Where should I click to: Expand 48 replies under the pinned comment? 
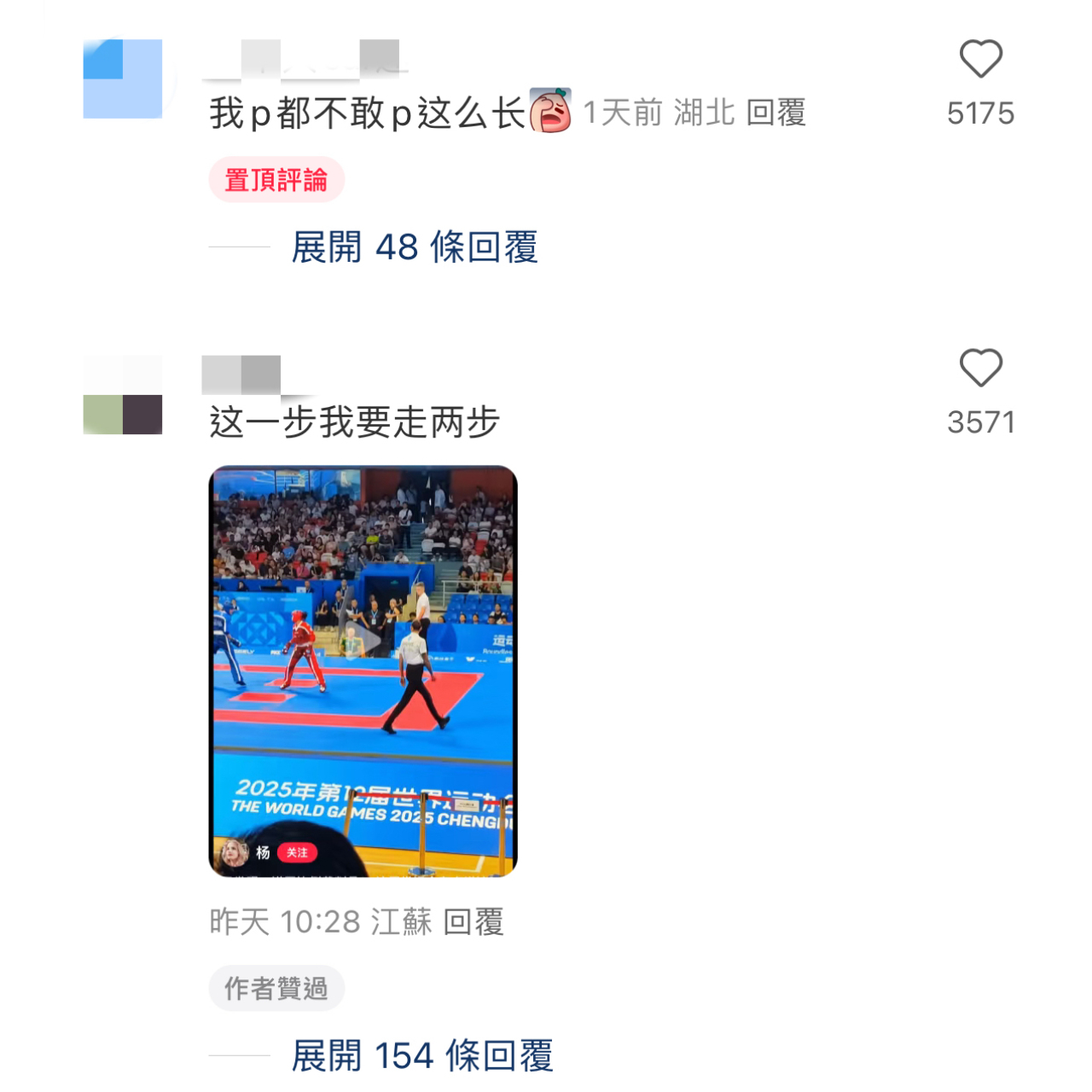(414, 247)
